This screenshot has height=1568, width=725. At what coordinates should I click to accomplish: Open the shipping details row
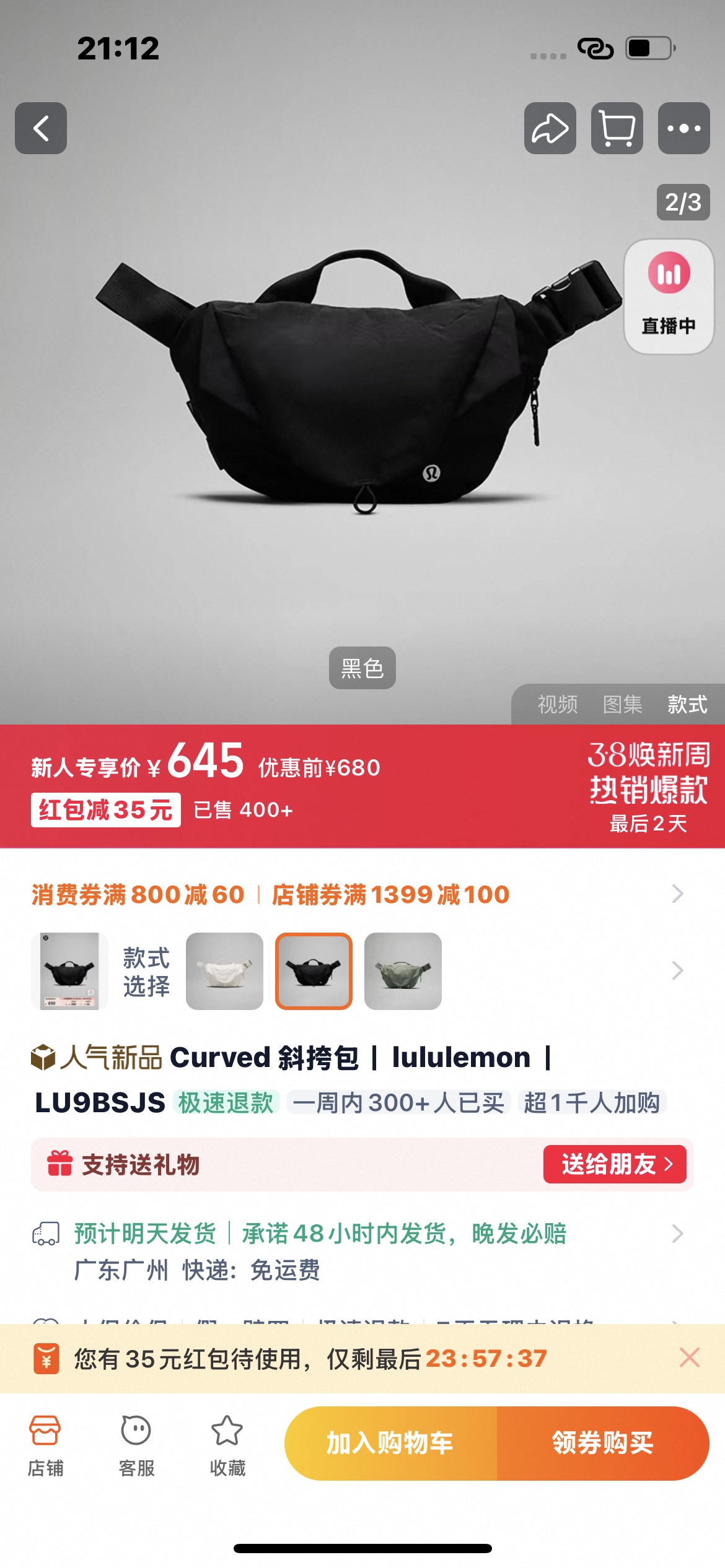click(x=677, y=1234)
